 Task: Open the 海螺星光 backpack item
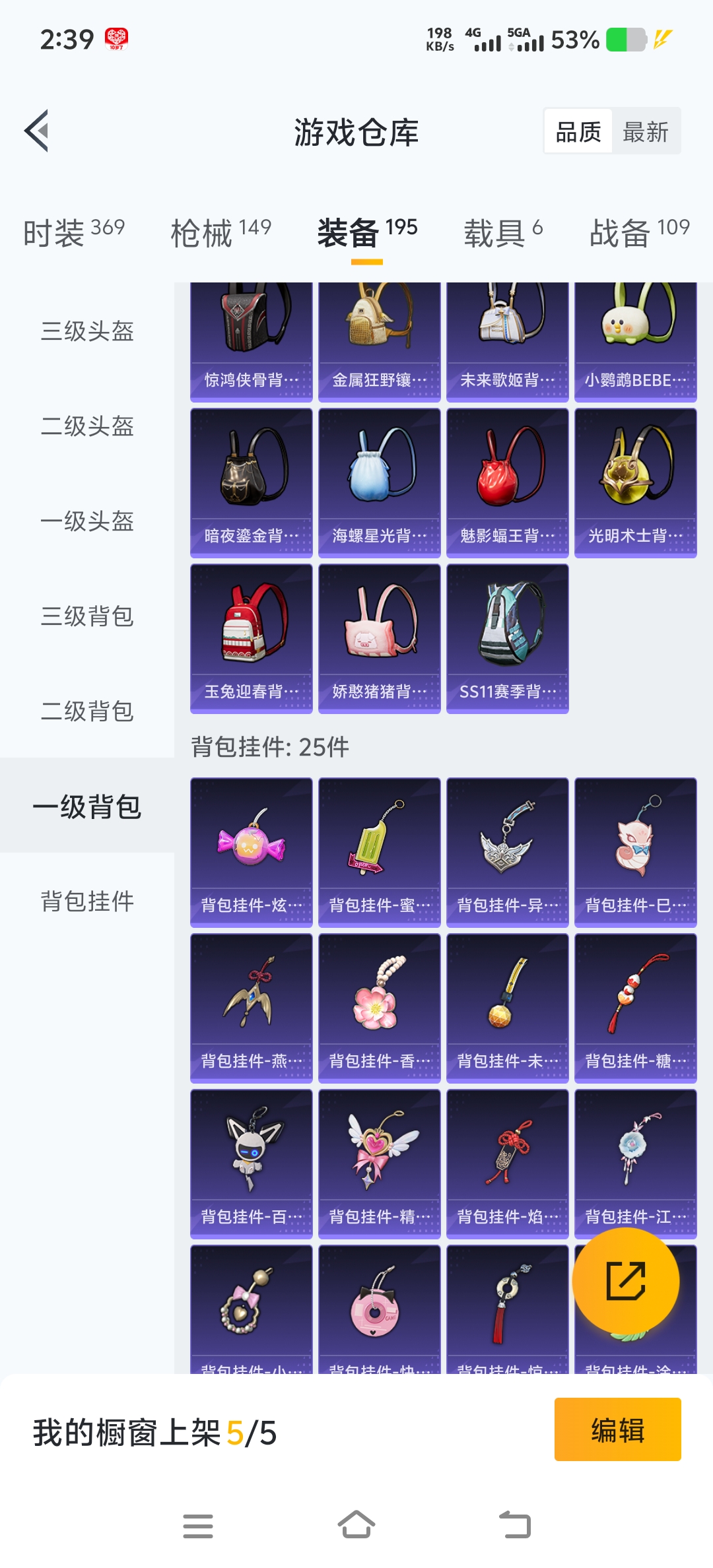pyautogui.click(x=379, y=482)
